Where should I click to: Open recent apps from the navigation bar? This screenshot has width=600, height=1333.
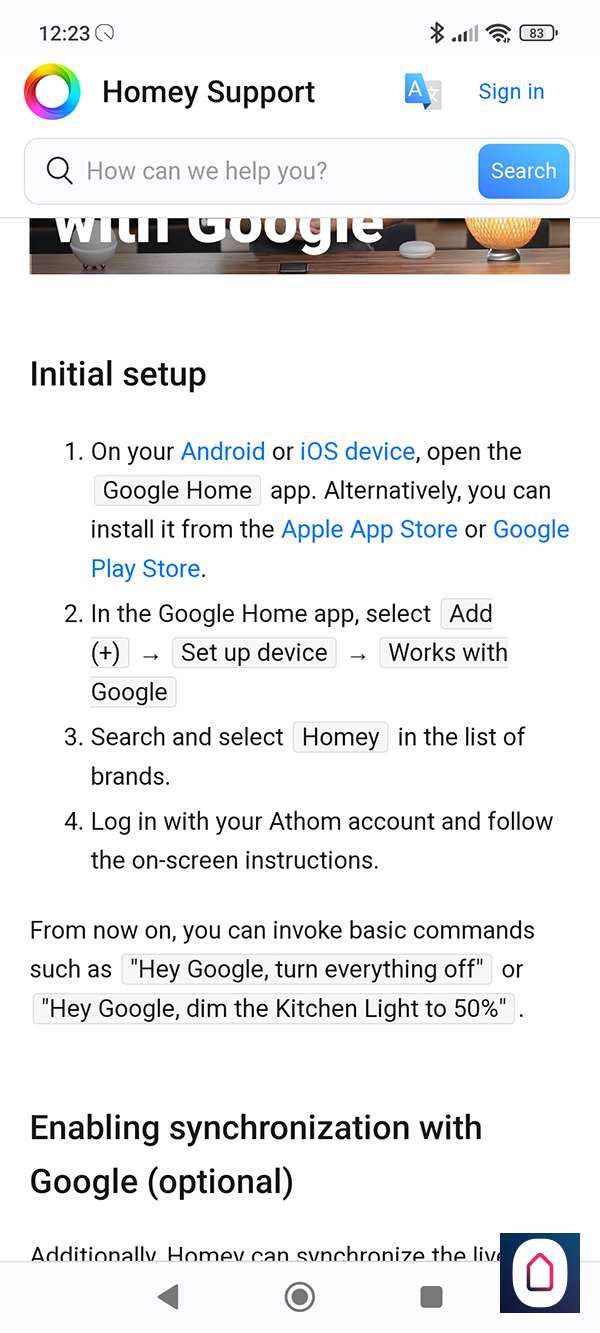point(431,1297)
